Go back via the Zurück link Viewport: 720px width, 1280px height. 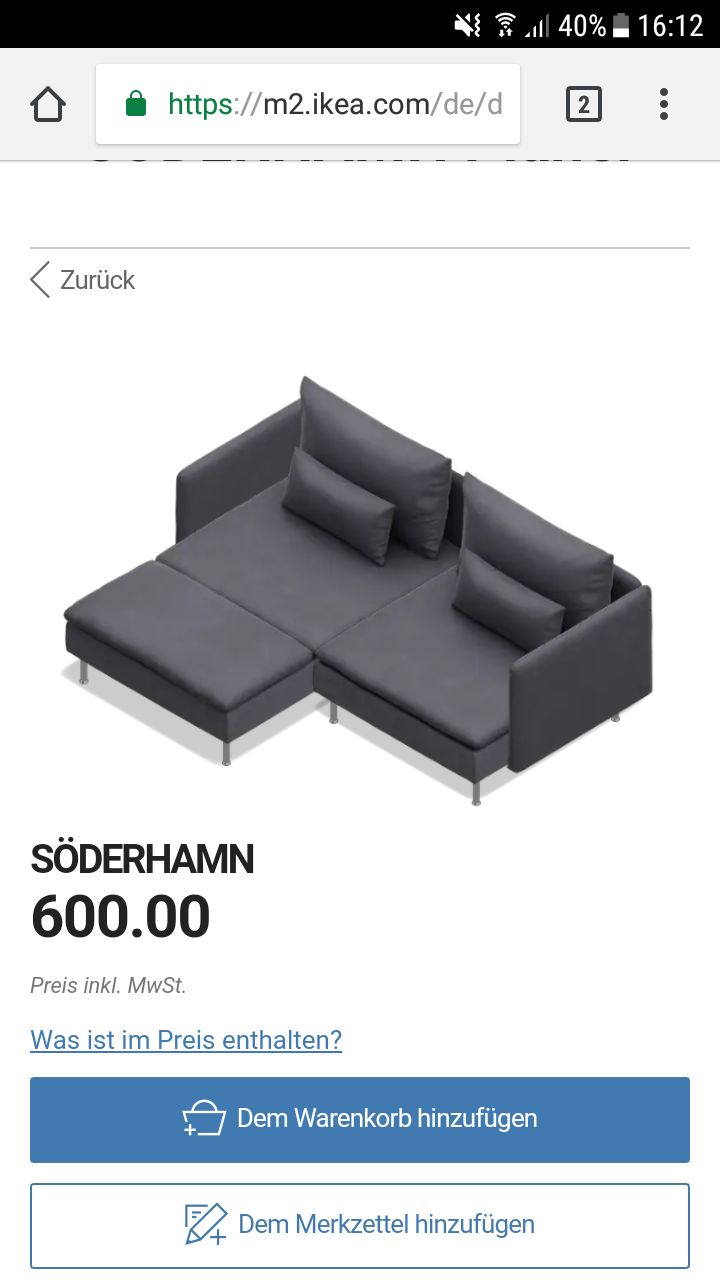83,280
